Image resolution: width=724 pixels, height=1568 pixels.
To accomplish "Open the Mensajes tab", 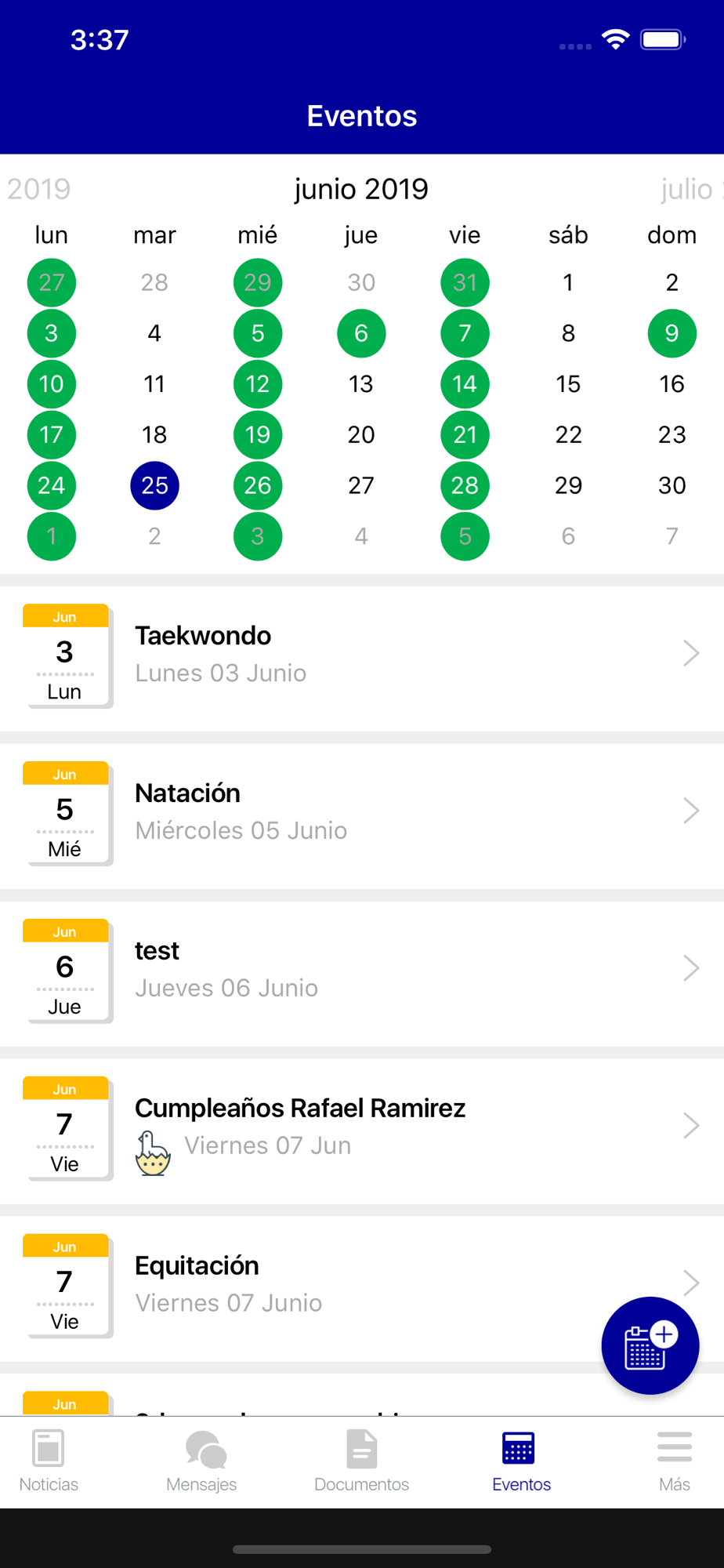I will (201, 1461).
